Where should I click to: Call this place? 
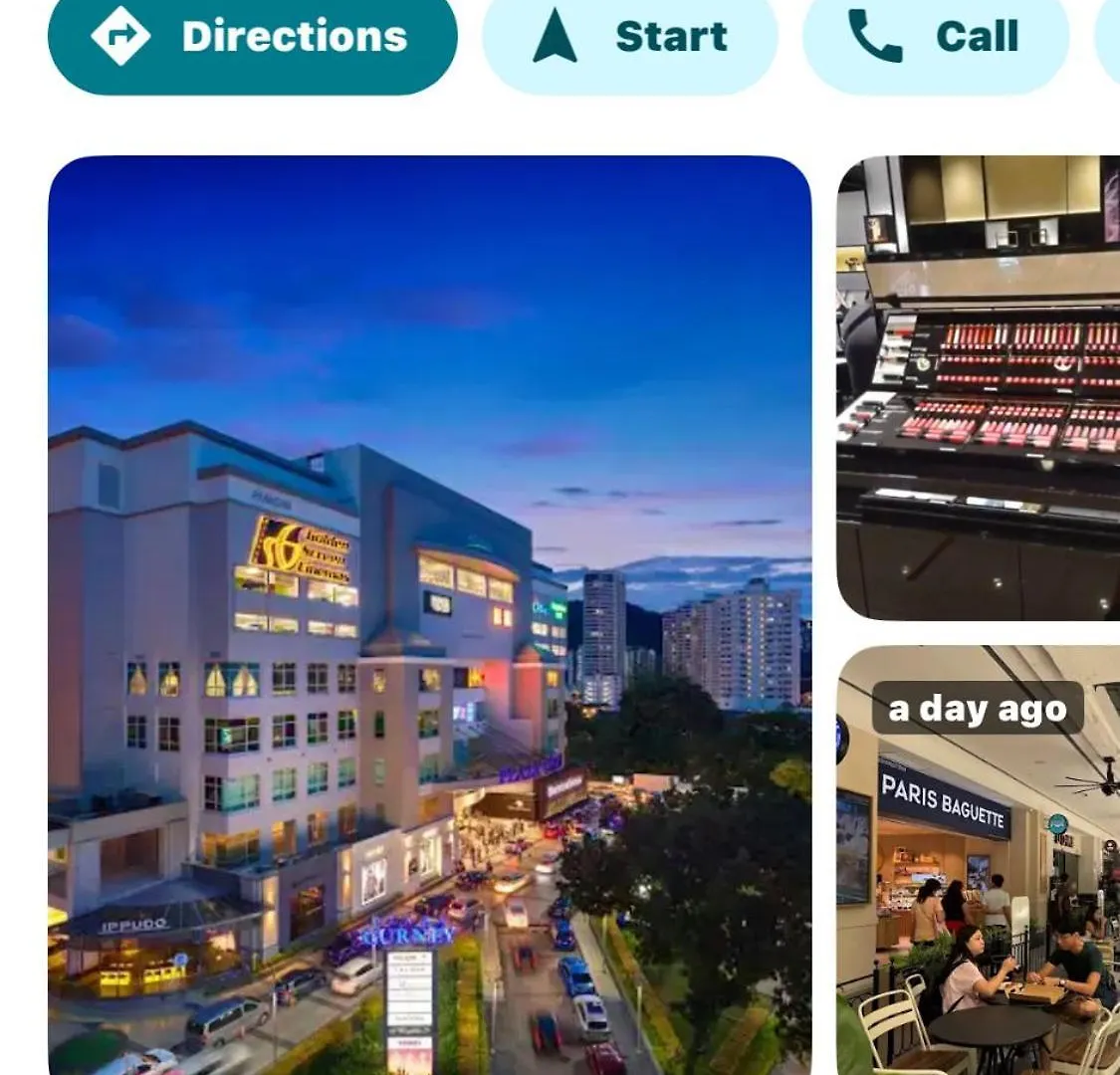point(935,38)
